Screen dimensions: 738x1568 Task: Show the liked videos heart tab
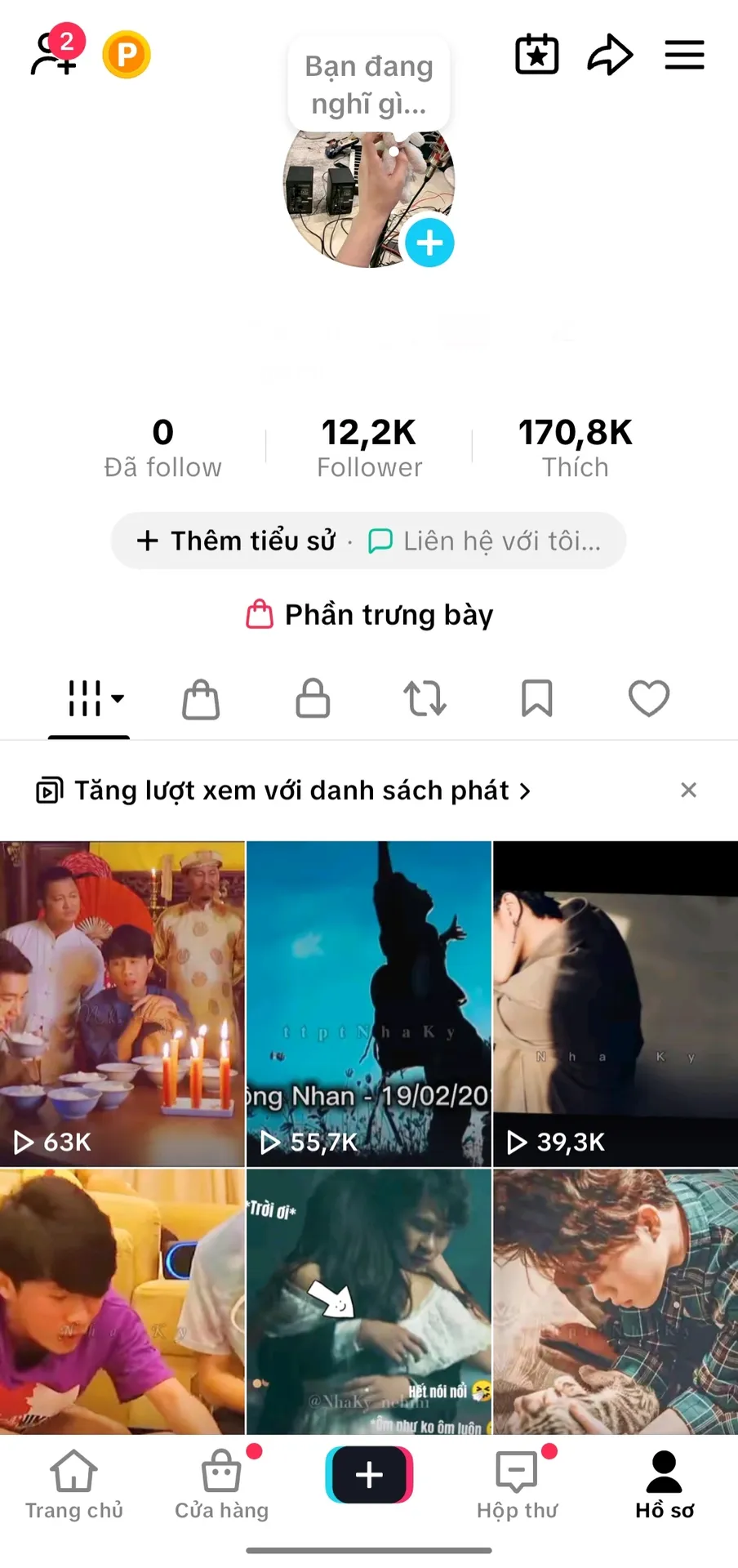click(x=649, y=698)
